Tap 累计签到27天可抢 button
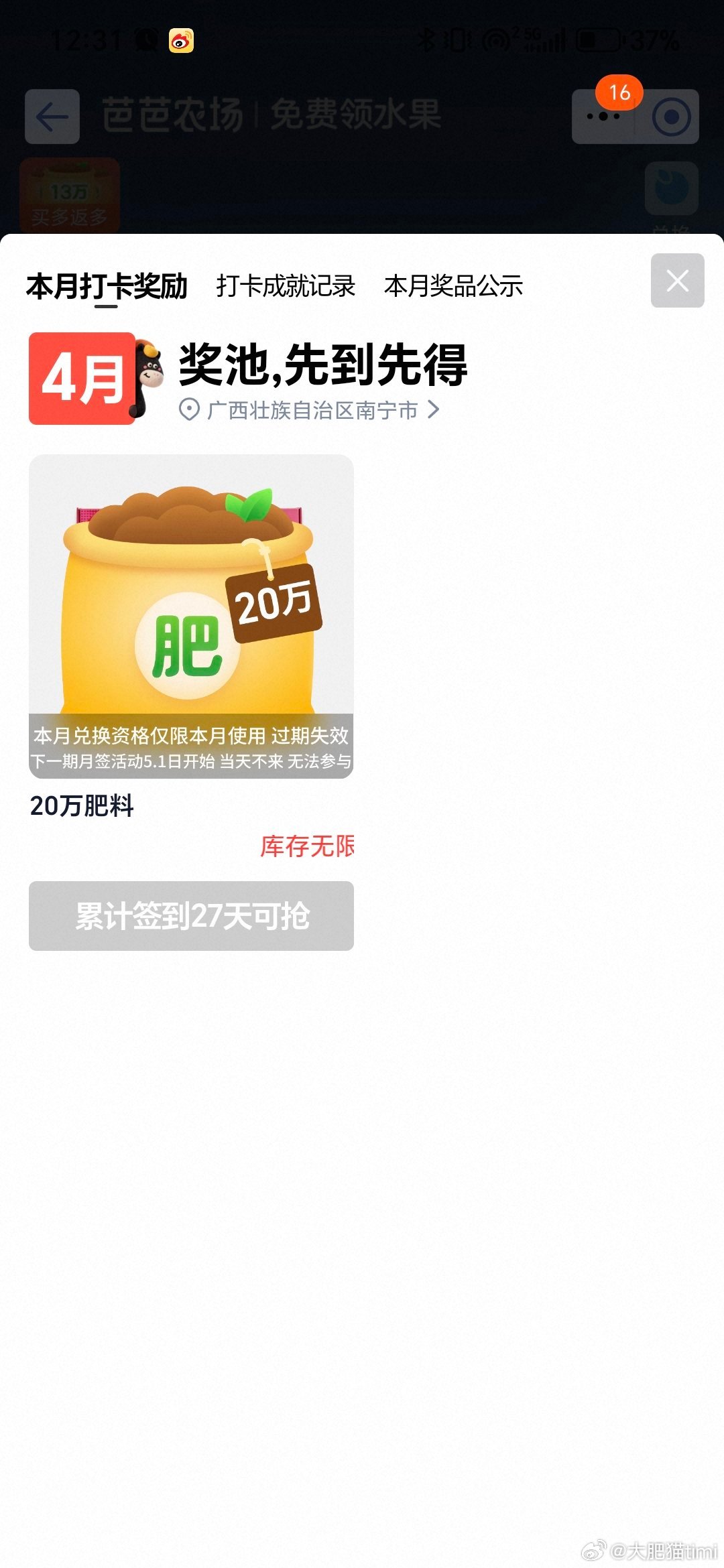The height and width of the screenshot is (1568, 724). coord(191,916)
